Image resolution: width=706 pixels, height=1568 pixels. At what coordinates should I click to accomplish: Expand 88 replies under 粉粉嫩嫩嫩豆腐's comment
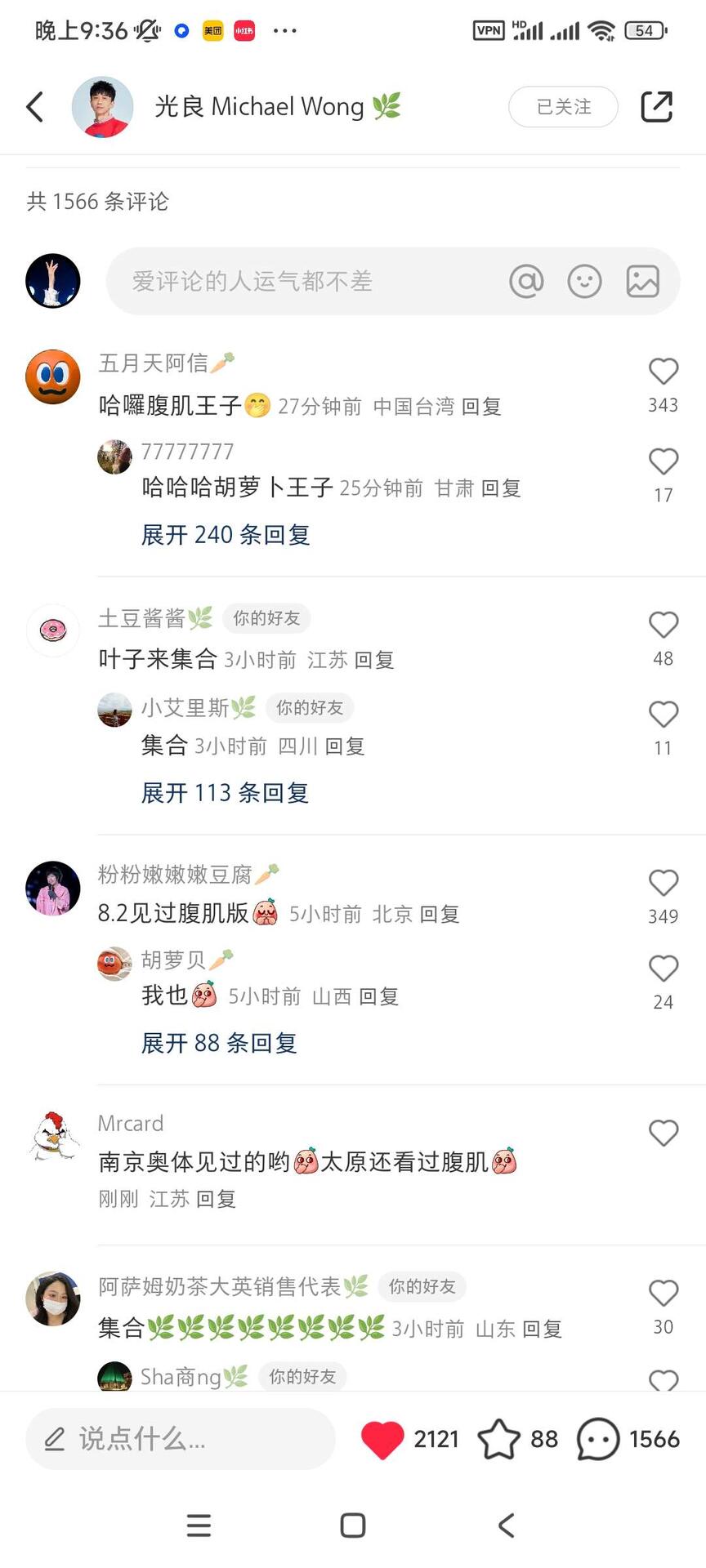pyautogui.click(x=219, y=1043)
